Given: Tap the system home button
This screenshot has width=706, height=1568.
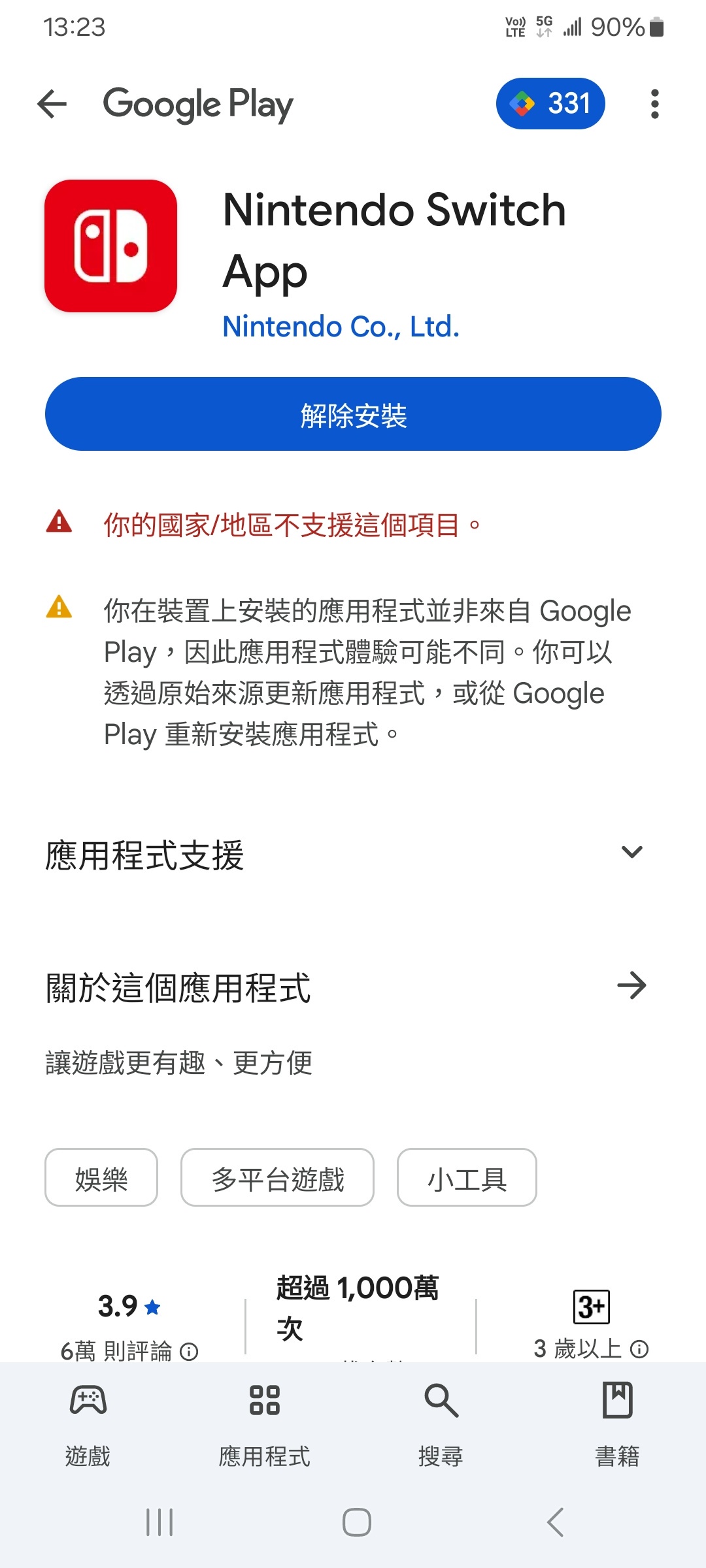Looking at the screenshot, I should point(357,1522).
